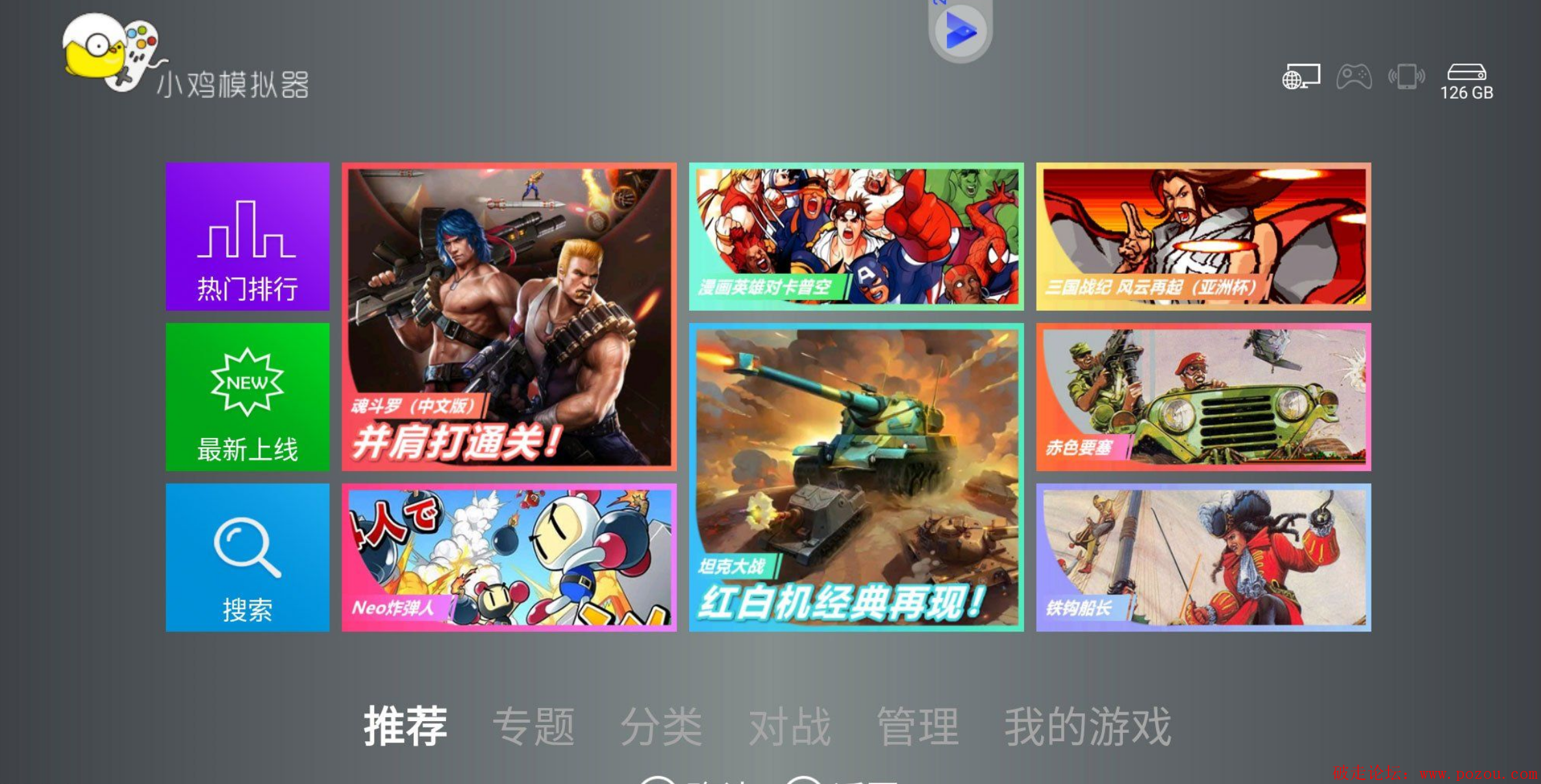Open the 魂斗罗（中文版）game card
The image size is (1541, 784).
(x=509, y=316)
